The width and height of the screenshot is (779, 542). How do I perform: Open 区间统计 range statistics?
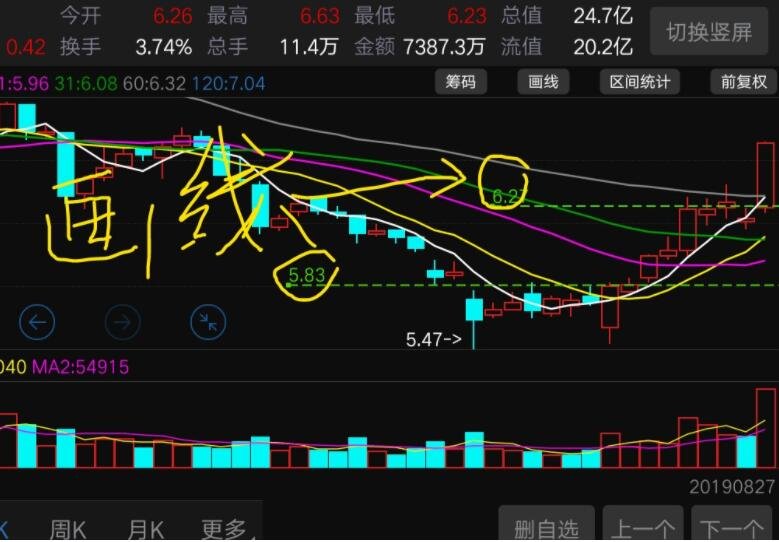coord(640,82)
